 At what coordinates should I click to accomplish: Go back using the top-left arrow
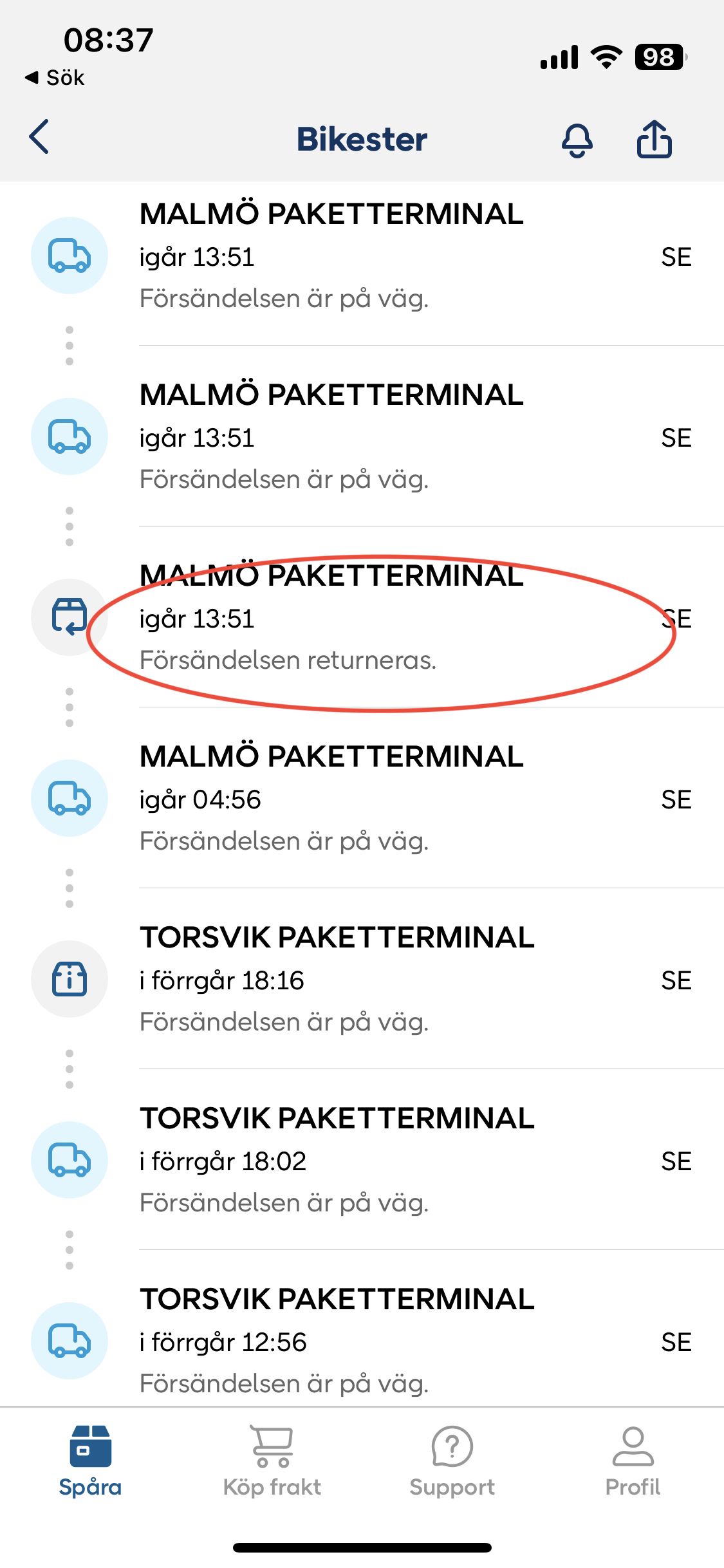click(40, 137)
